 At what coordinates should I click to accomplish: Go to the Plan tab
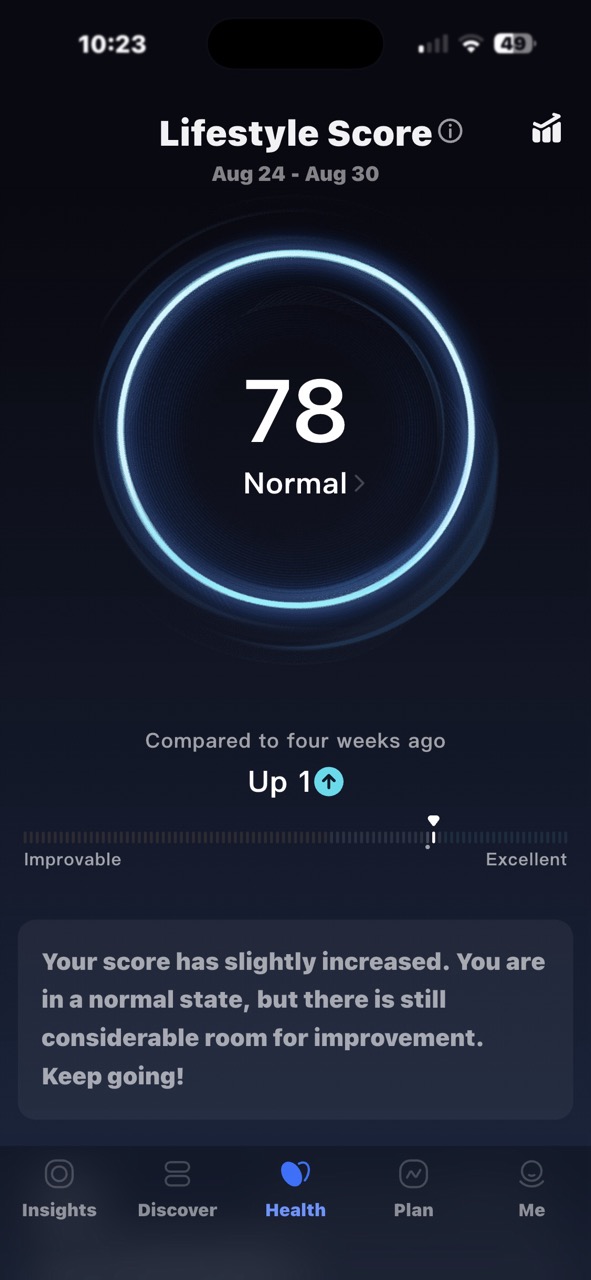(x=413, y=1190)
